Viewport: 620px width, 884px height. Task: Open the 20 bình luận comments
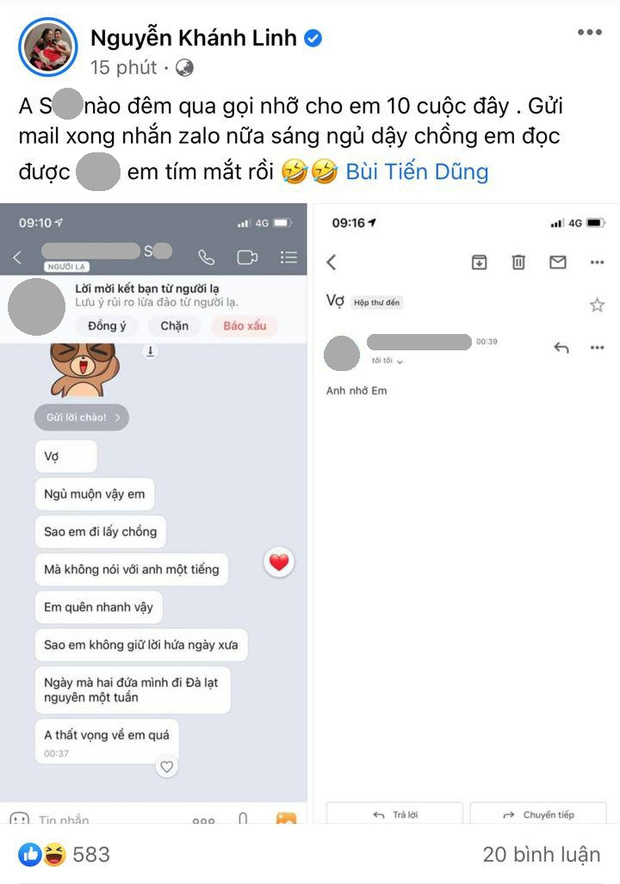click(541, 854)
